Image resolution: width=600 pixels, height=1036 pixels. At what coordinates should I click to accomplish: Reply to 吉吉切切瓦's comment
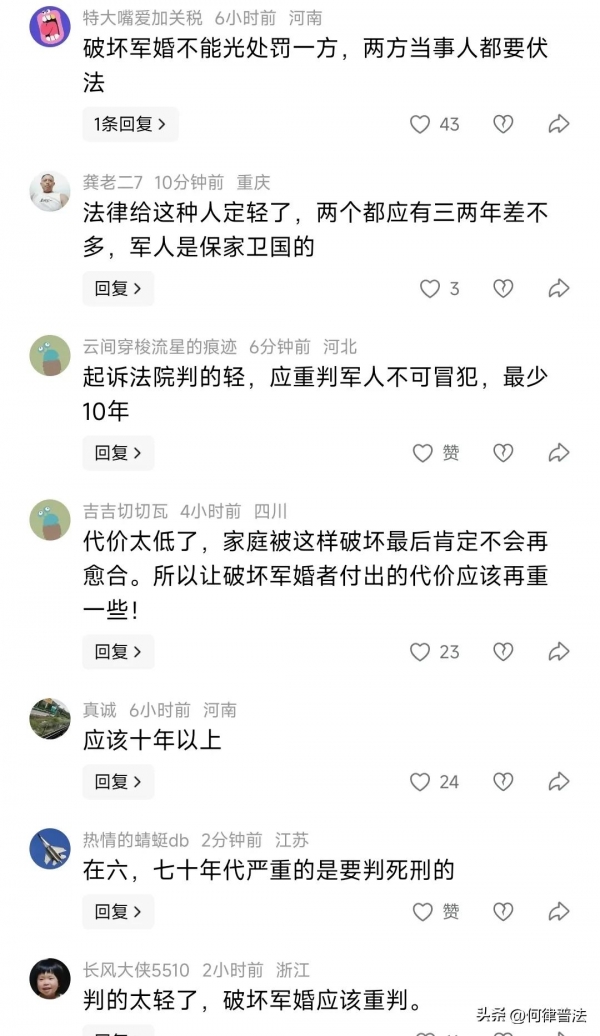[x=118, y=651]
